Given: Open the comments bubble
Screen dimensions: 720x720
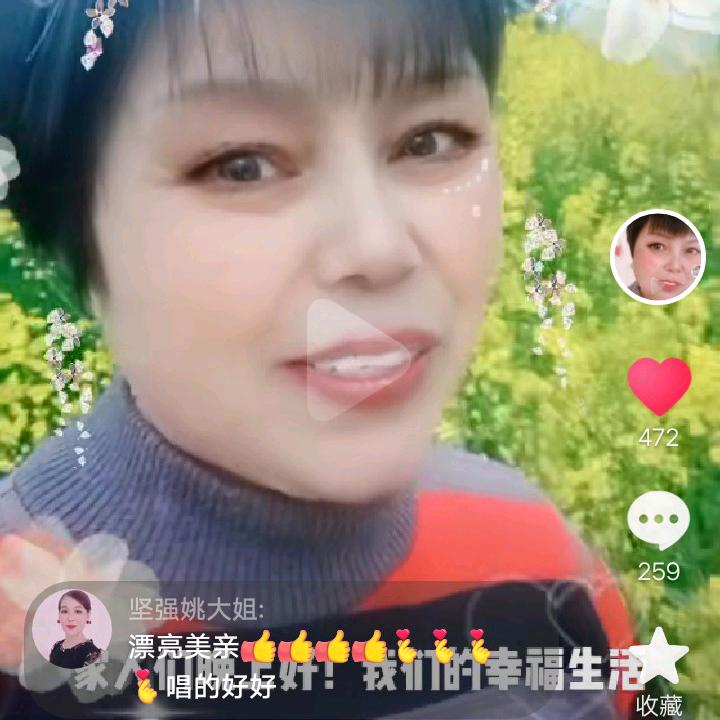Looking at the screenshot, I should 658,522.
